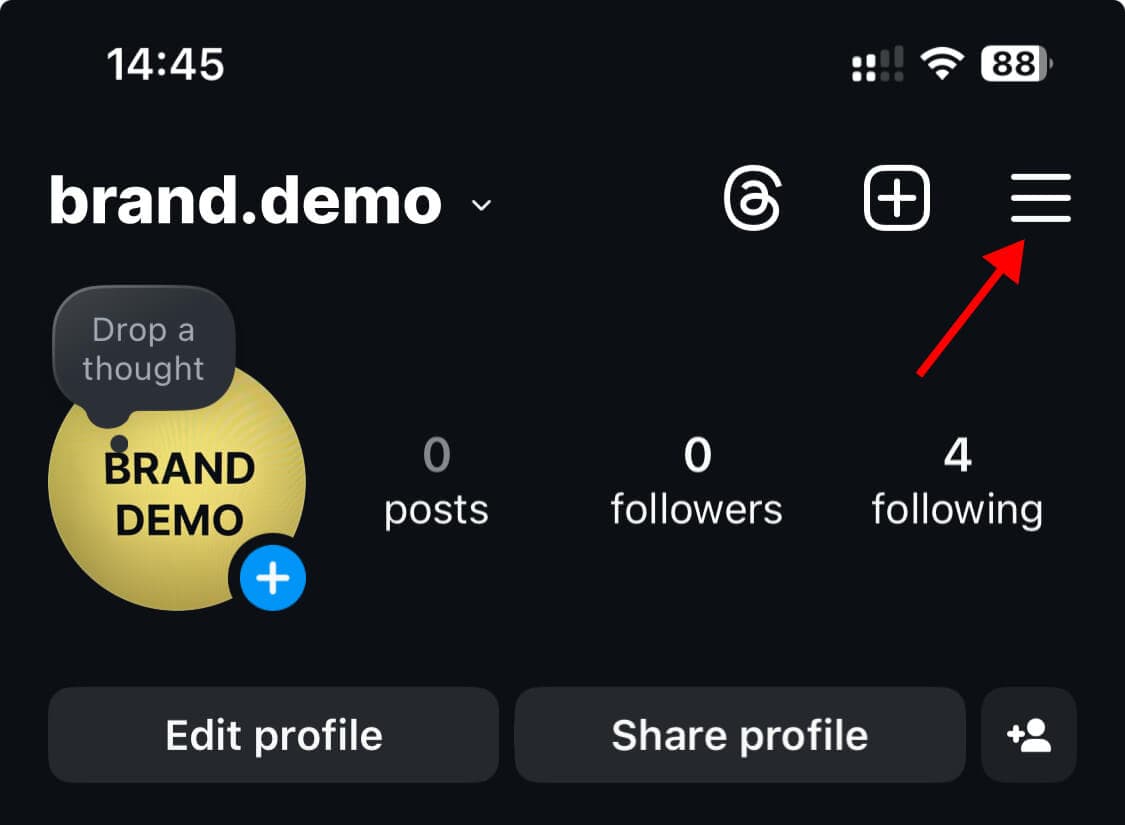Image resolution: width=1125 pixels, height=825 pixels.
Task: Add a story via blue plus badge
Action: [x=273, y=578]
